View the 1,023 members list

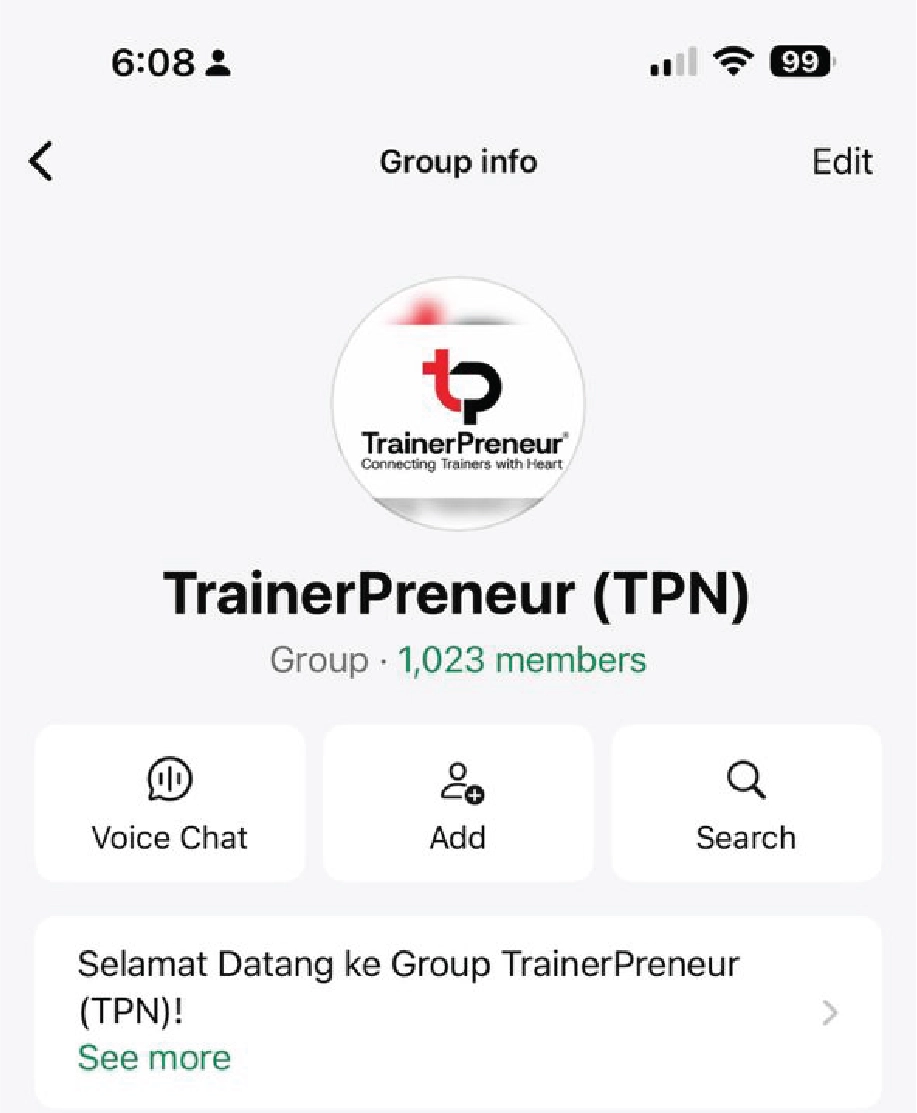click(x=522, y=661)
